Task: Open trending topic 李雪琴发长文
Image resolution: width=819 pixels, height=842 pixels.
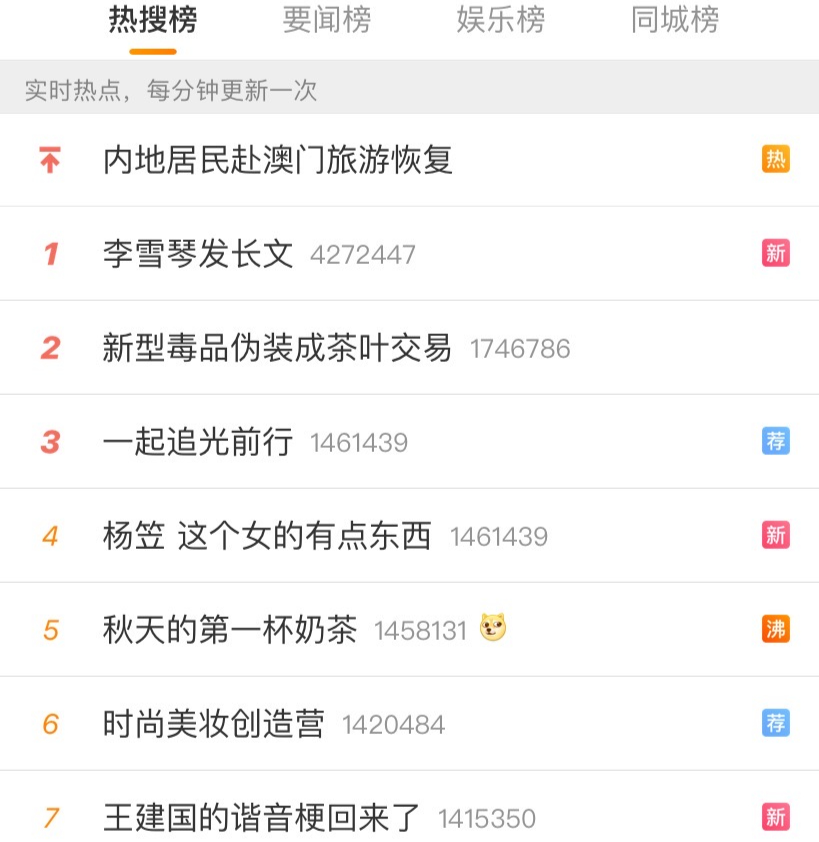Action: pyautogui.click(x=198, y=254)
